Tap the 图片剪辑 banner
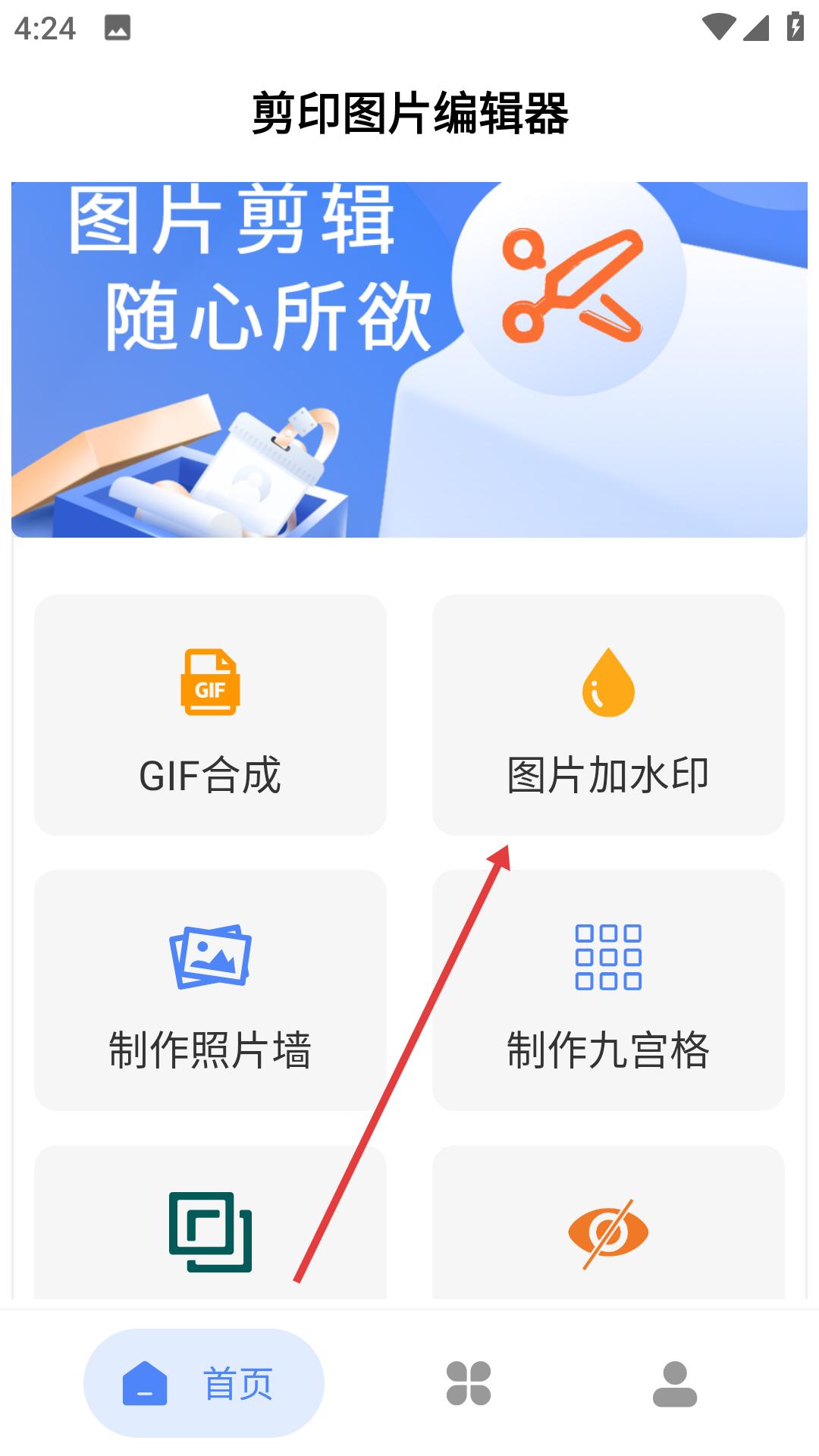Screen dimensions: 819x1456 click(x=409, y=359)
